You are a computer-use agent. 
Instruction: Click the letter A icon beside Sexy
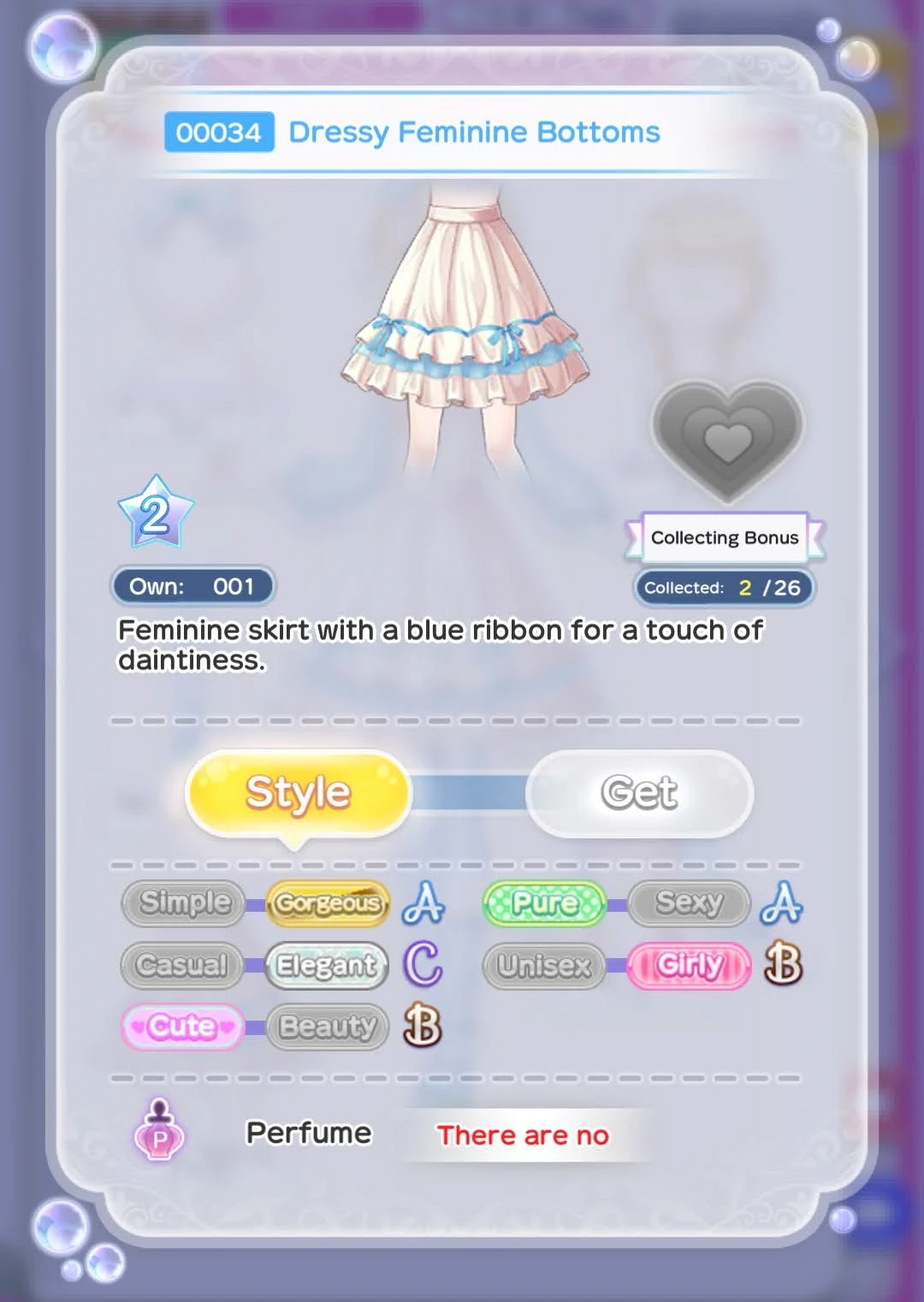click(x=784, y=903)
